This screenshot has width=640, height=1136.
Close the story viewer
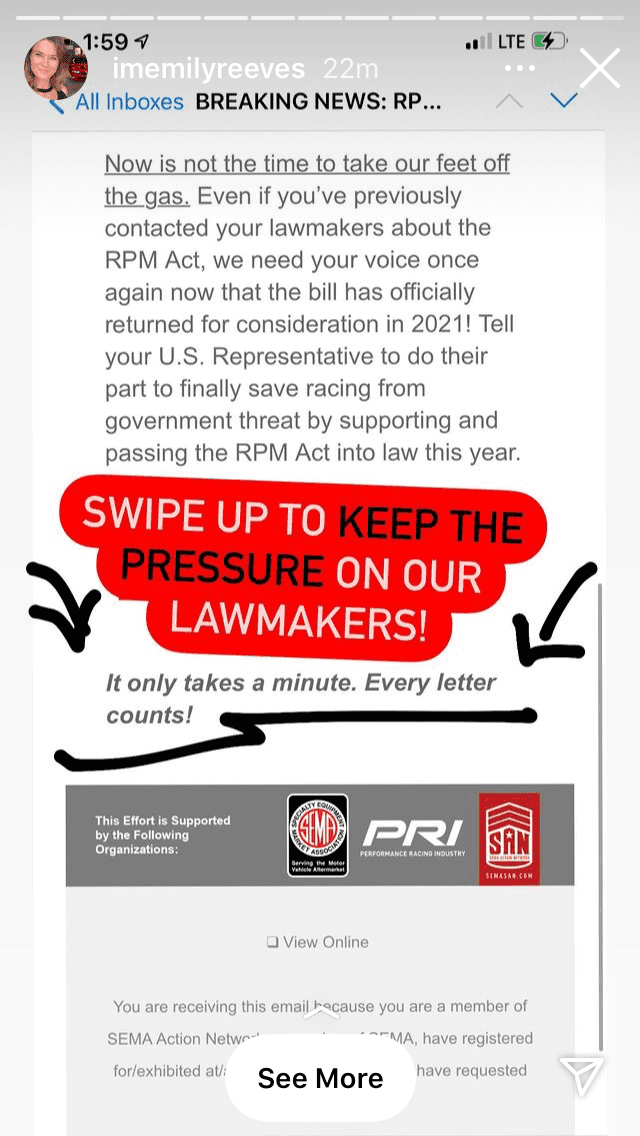(599, 69)
